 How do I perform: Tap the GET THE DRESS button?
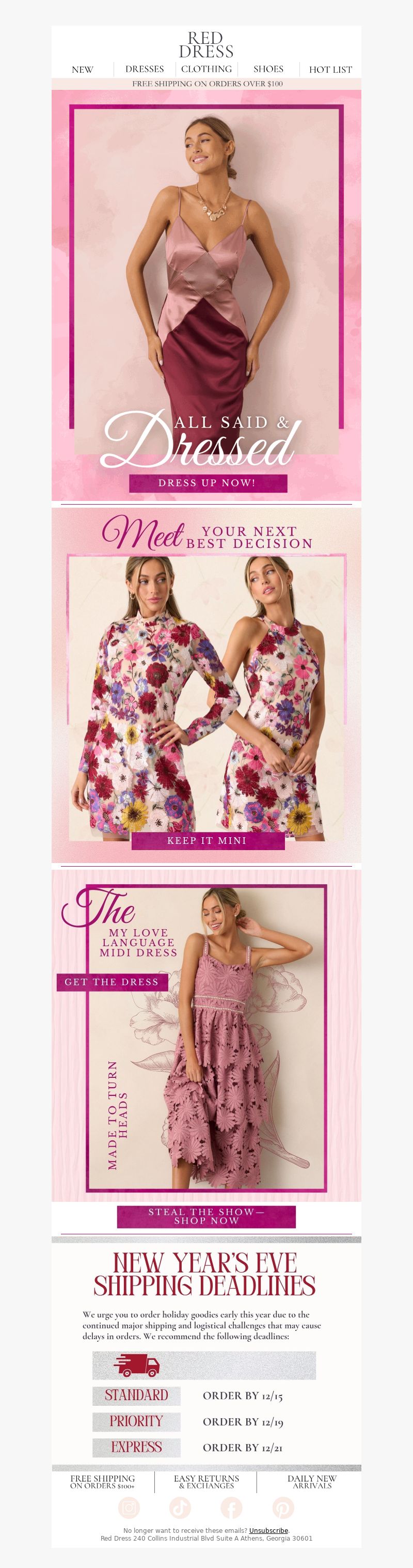coord(112,982)
